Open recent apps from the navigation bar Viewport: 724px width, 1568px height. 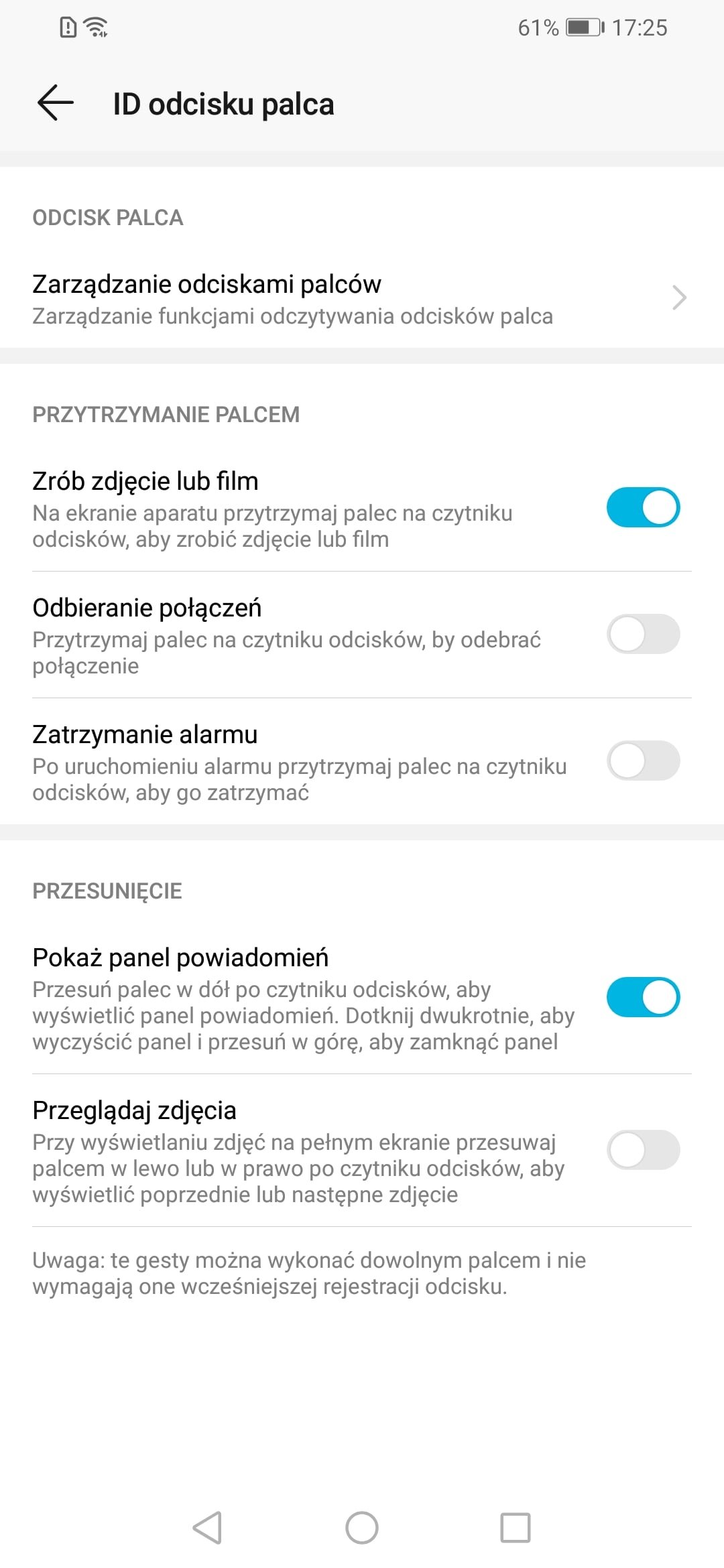[516, 1528]
